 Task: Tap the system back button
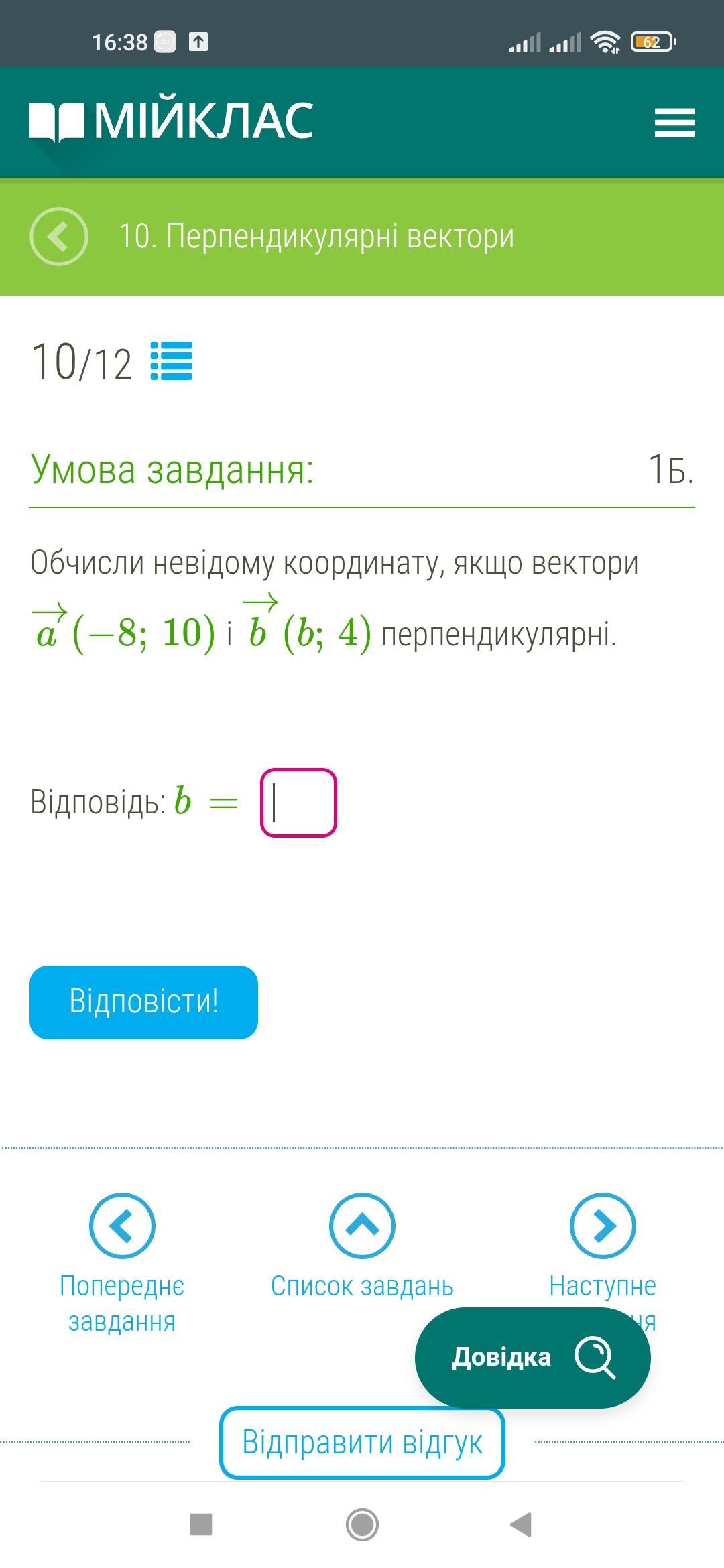522,1525
